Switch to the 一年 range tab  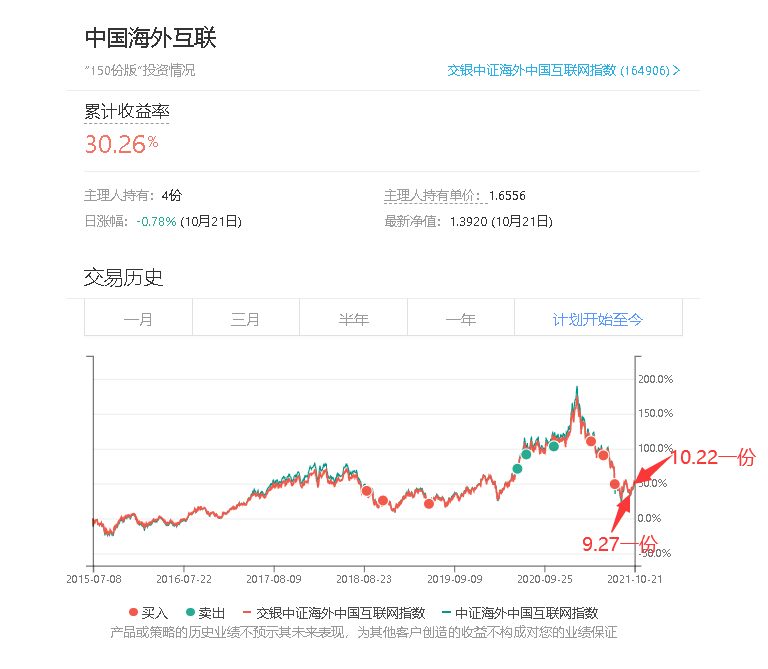461,317
